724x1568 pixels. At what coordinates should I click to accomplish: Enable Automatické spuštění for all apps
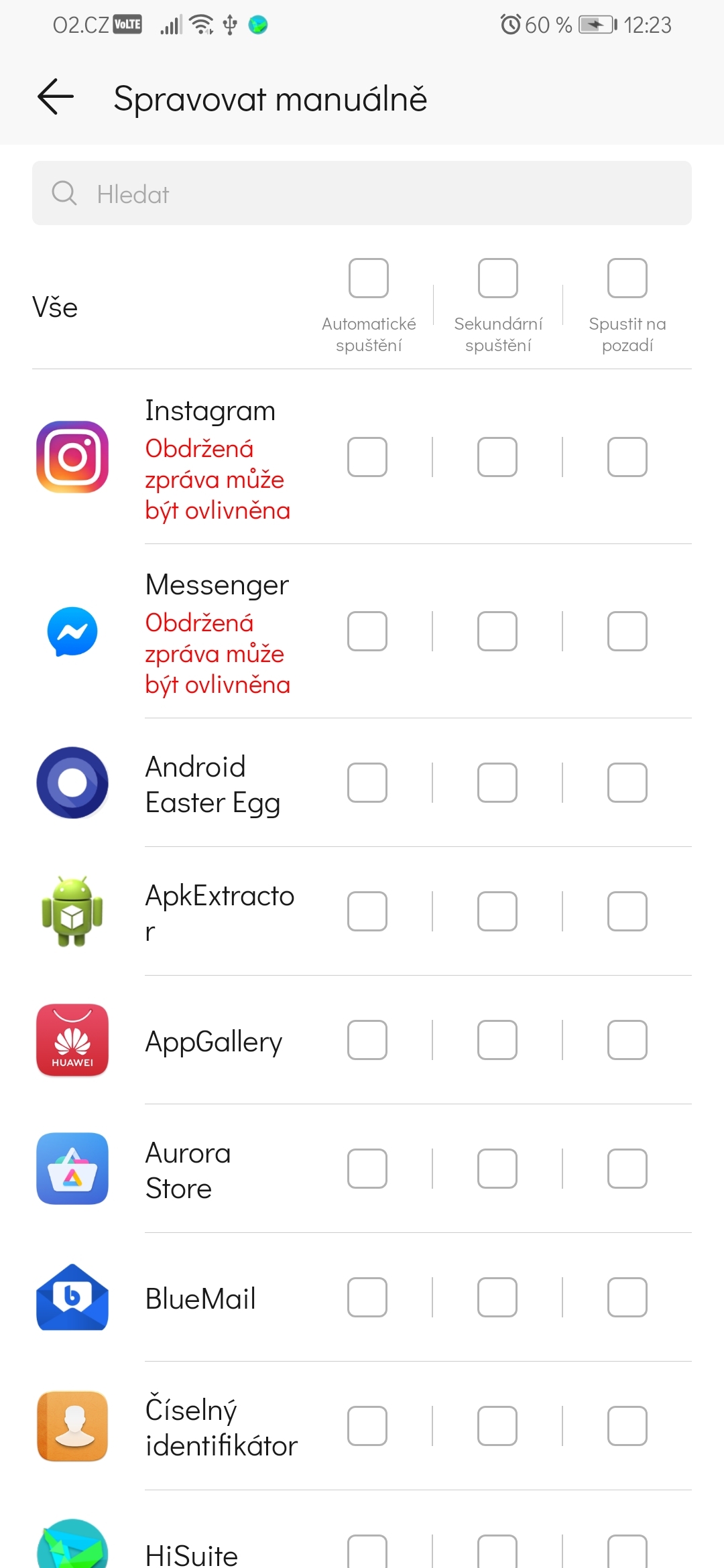367,277
